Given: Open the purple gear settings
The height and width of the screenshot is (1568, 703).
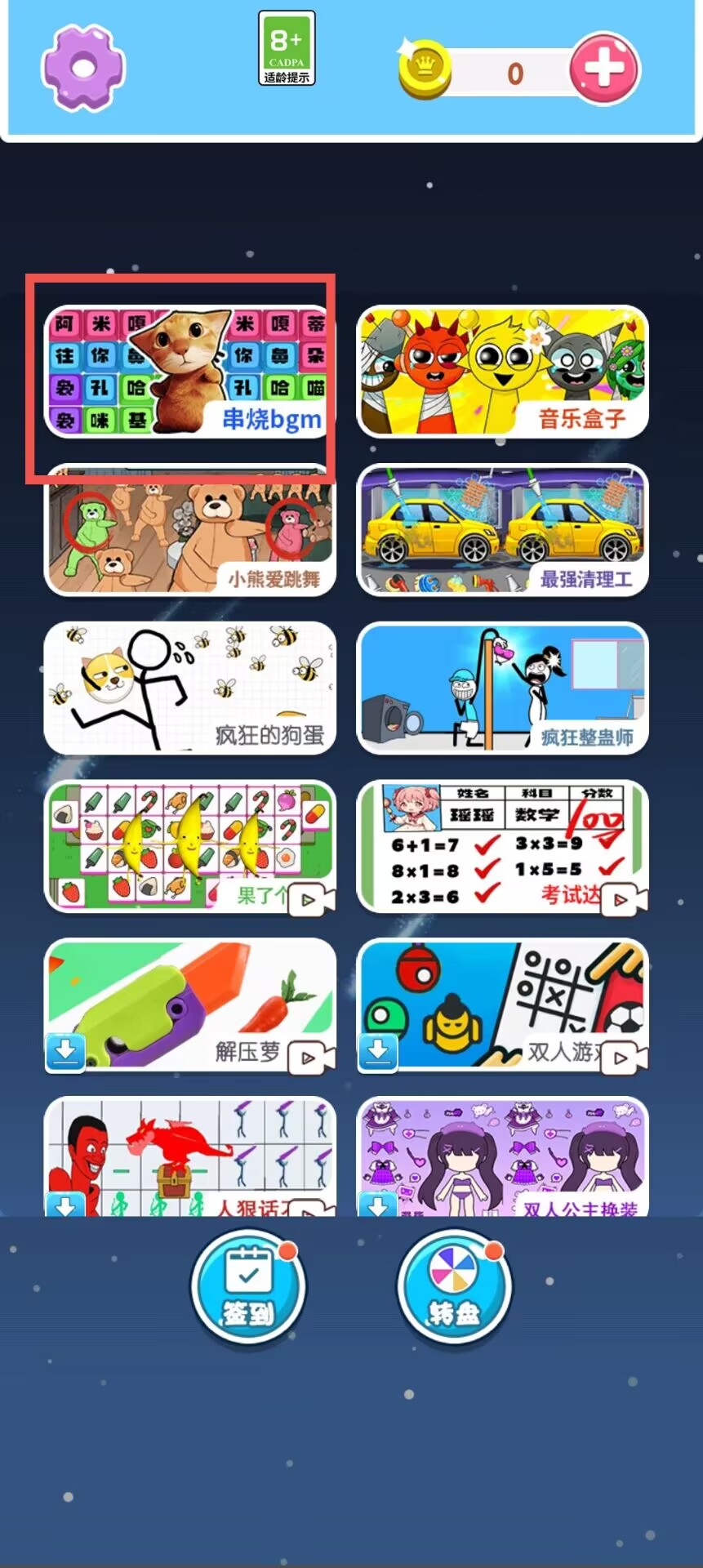Looking at the screenshot, I should coord(83,68).
